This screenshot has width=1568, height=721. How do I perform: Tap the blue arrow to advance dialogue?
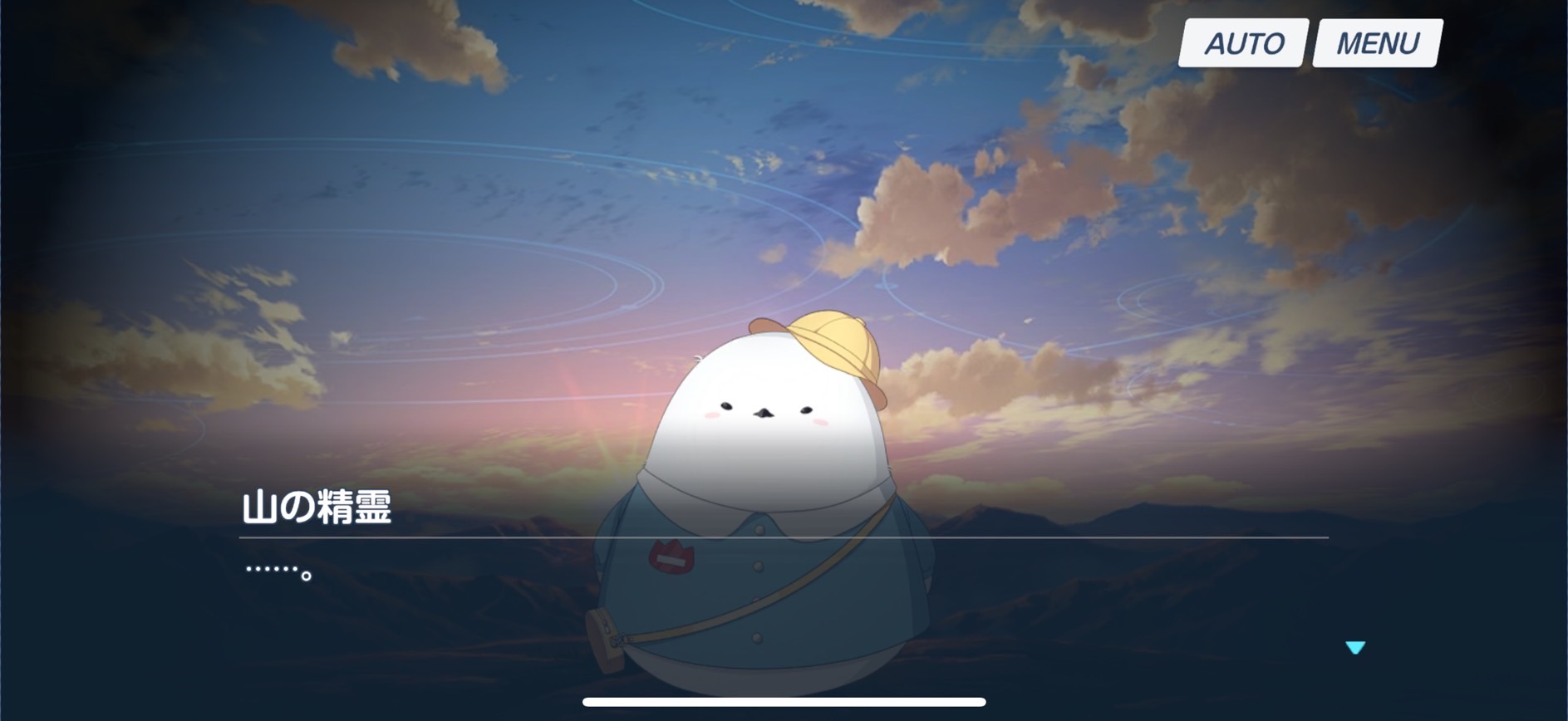[1355, 647]
